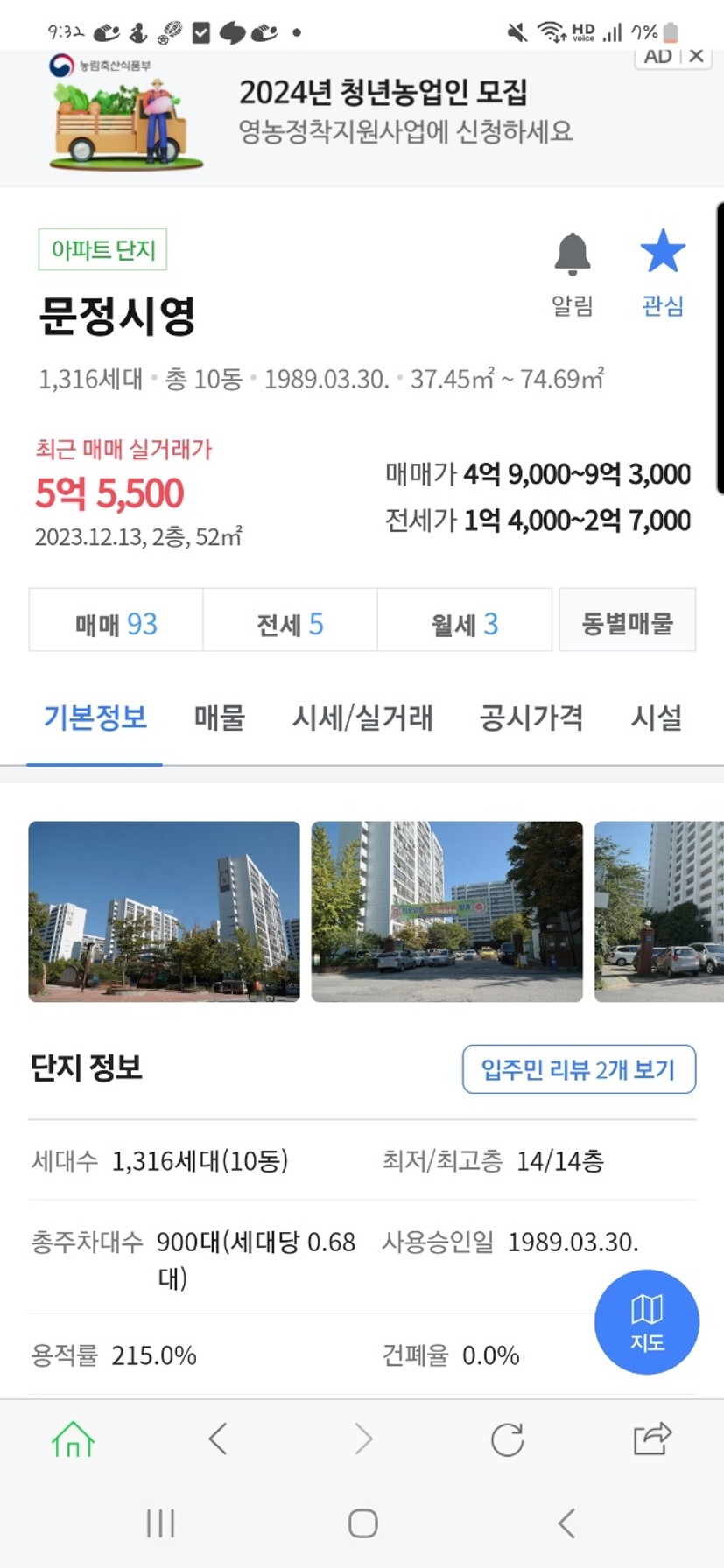This screenshot has width=724, height=1568.
Task: Reload the page with the refresh icon
Action: point(507,1439)
